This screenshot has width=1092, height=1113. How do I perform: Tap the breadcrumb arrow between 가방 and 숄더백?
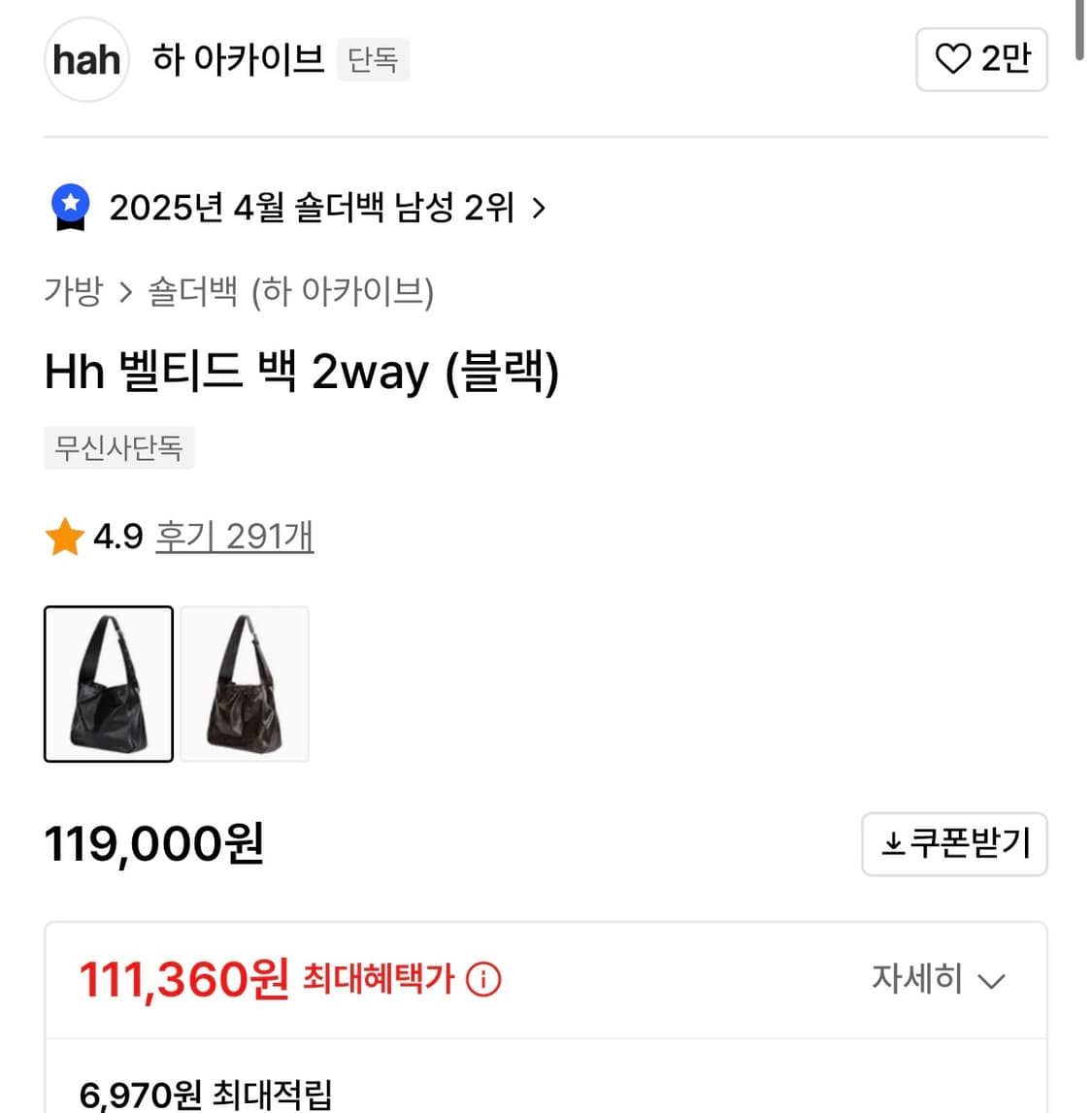click(126, 292)
